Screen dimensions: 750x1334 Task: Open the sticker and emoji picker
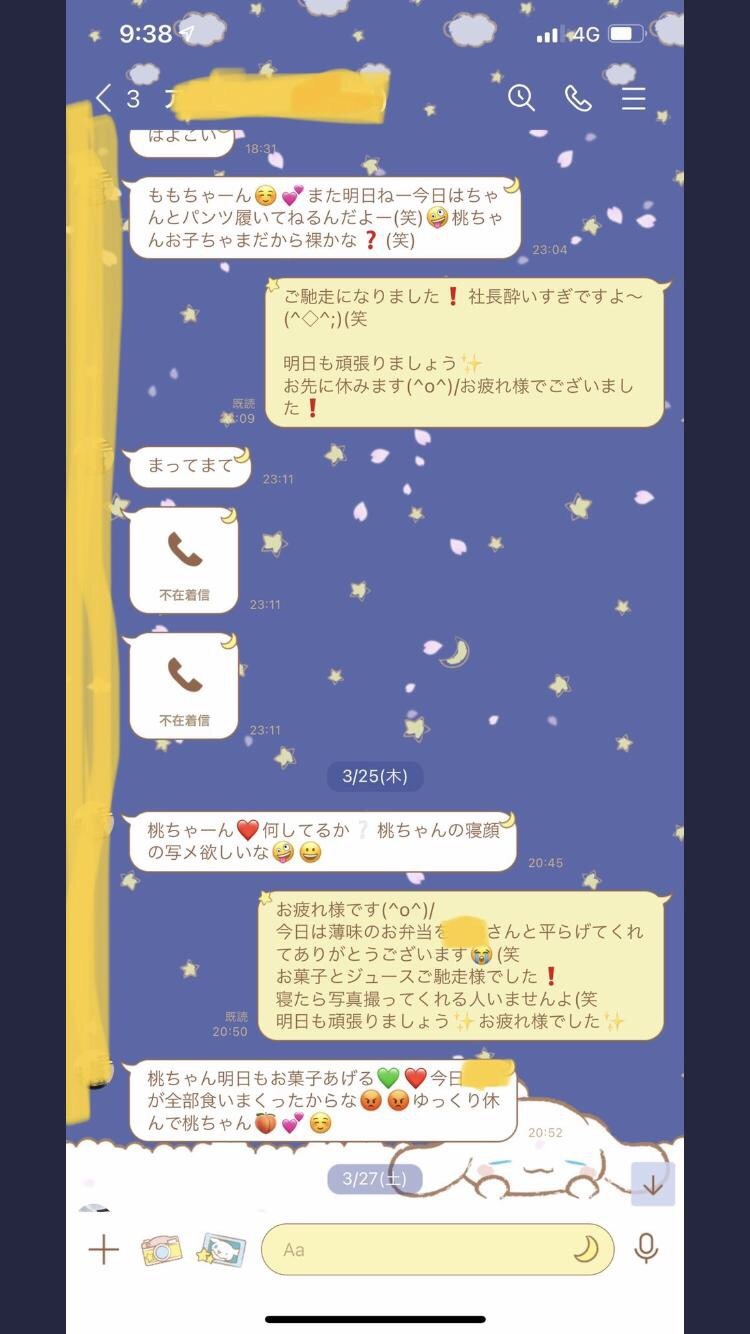pos(585,1249)
